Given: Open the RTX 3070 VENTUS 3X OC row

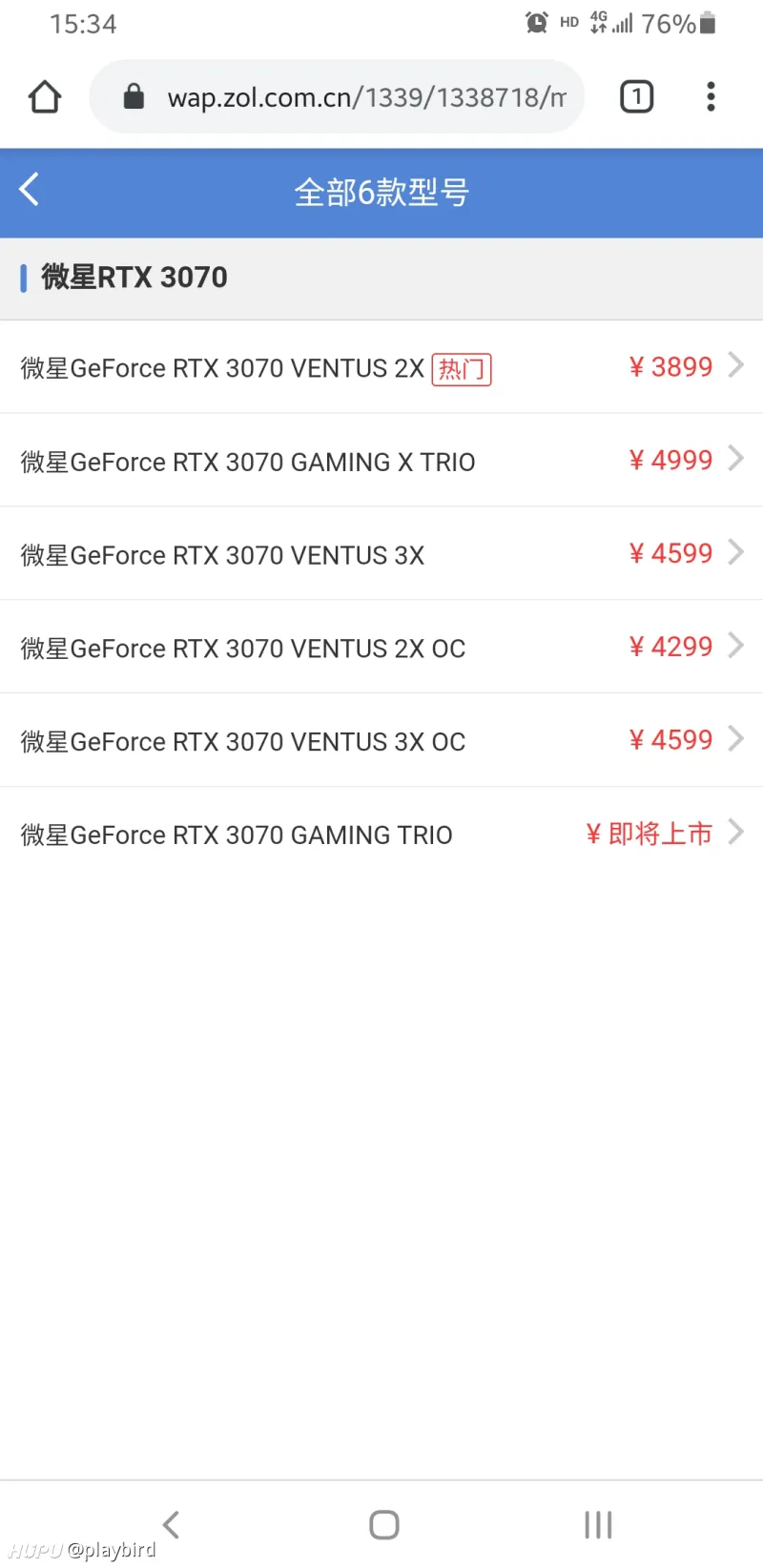Looking at the screenshot, I should (381, 741).
